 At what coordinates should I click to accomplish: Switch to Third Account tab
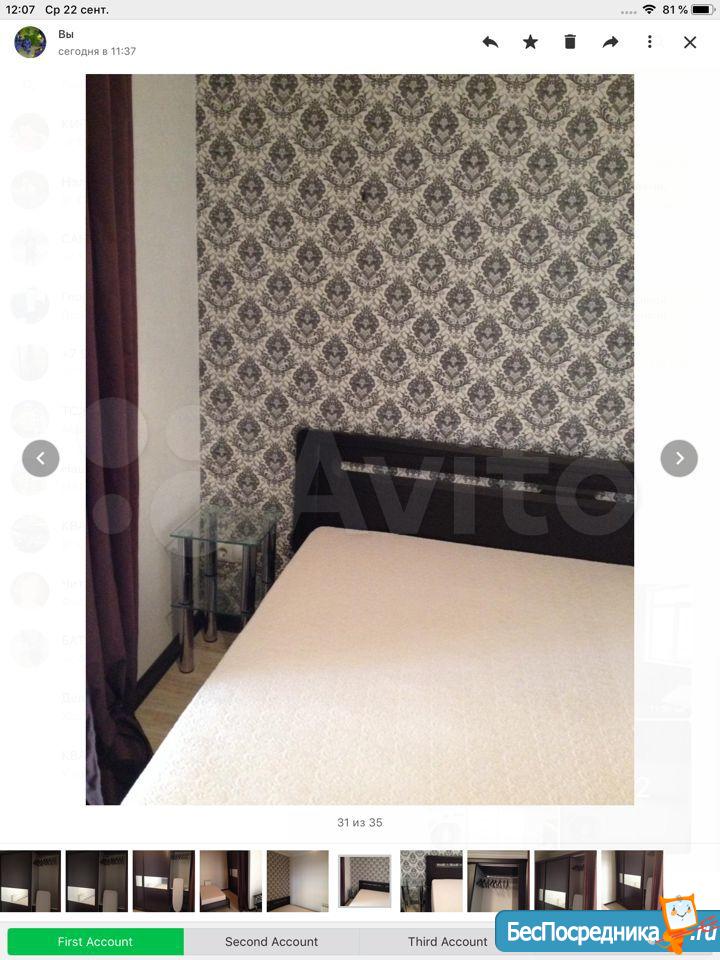point(447,941)
